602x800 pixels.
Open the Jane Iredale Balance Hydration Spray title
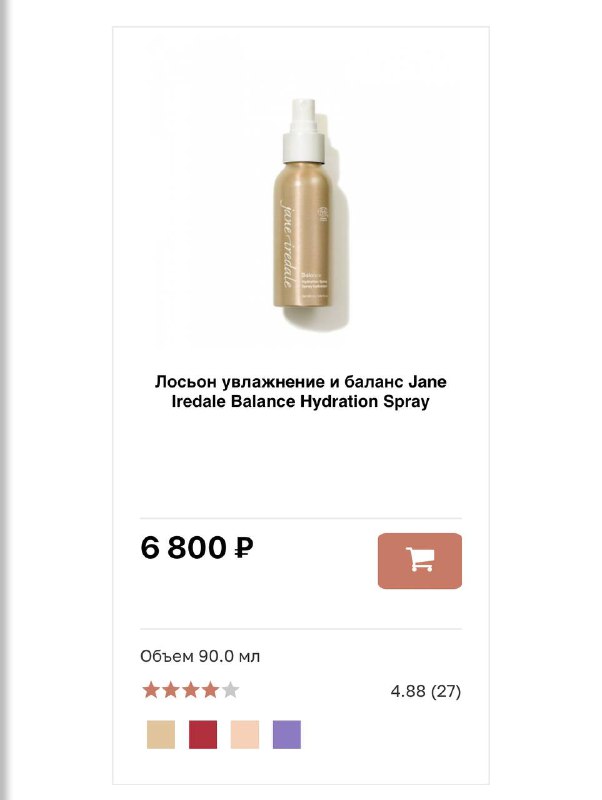(300, 392)
